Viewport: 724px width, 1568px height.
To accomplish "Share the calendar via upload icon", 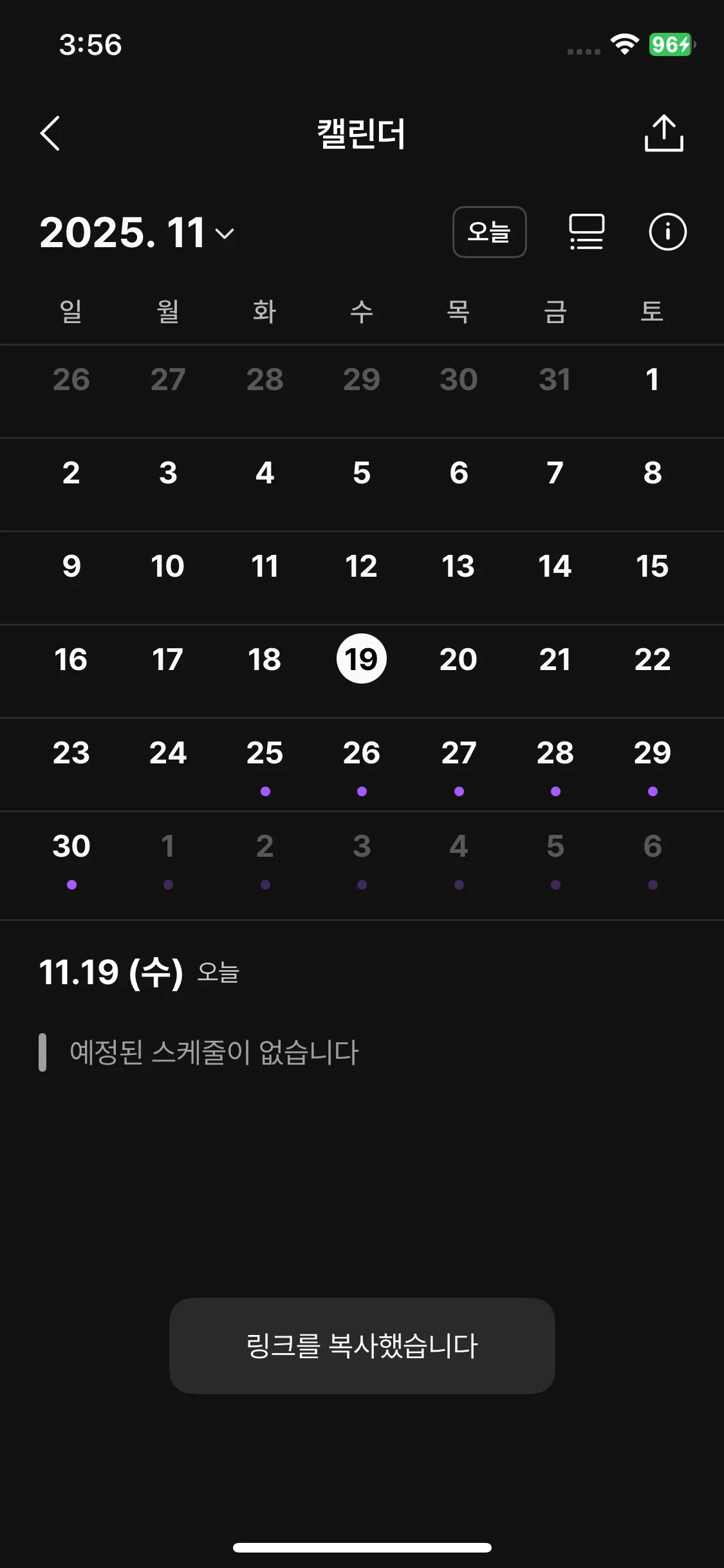I will pyautogui.click(x=664, y=134).
